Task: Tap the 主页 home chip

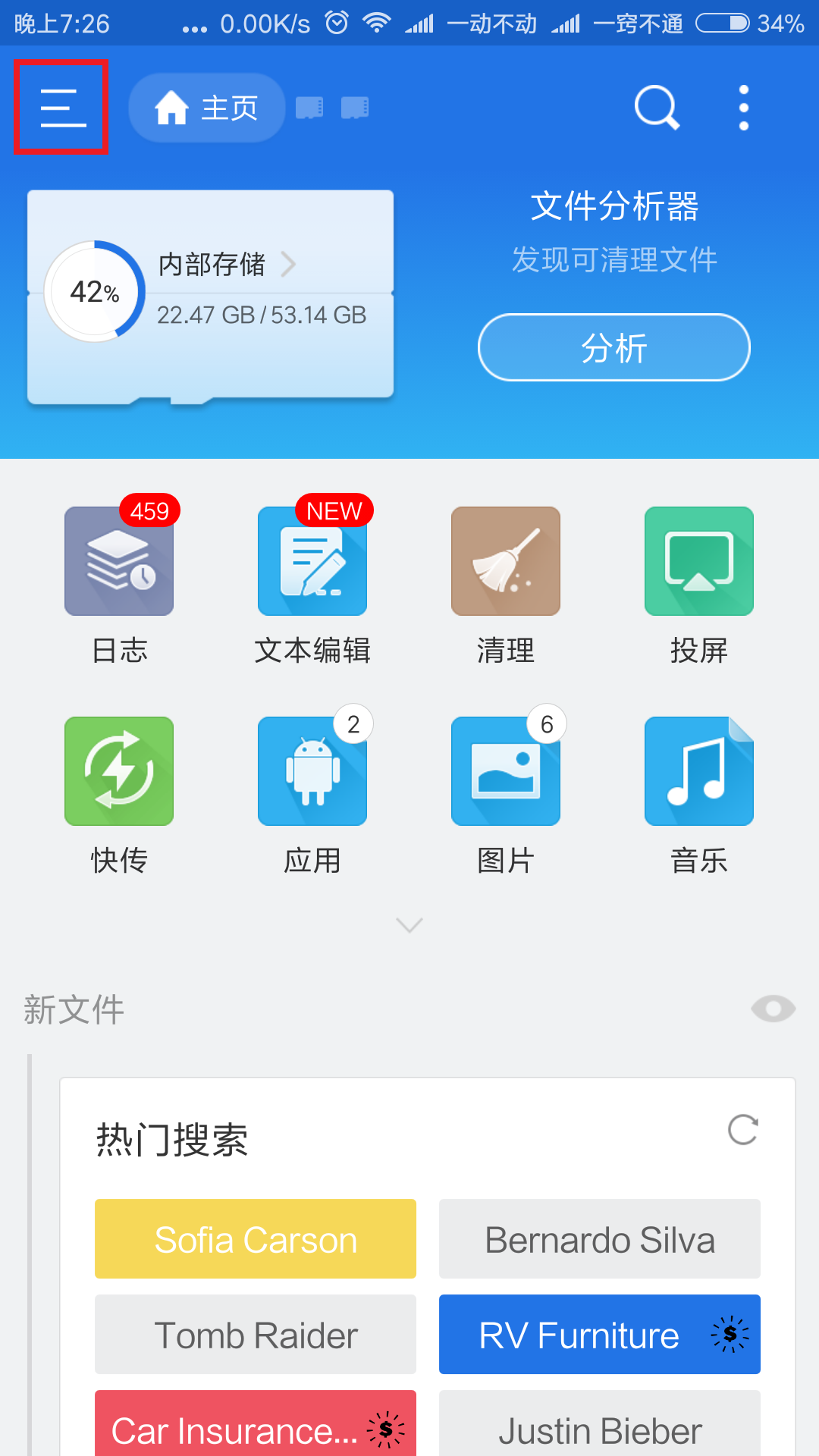Action: click(206, 108)
